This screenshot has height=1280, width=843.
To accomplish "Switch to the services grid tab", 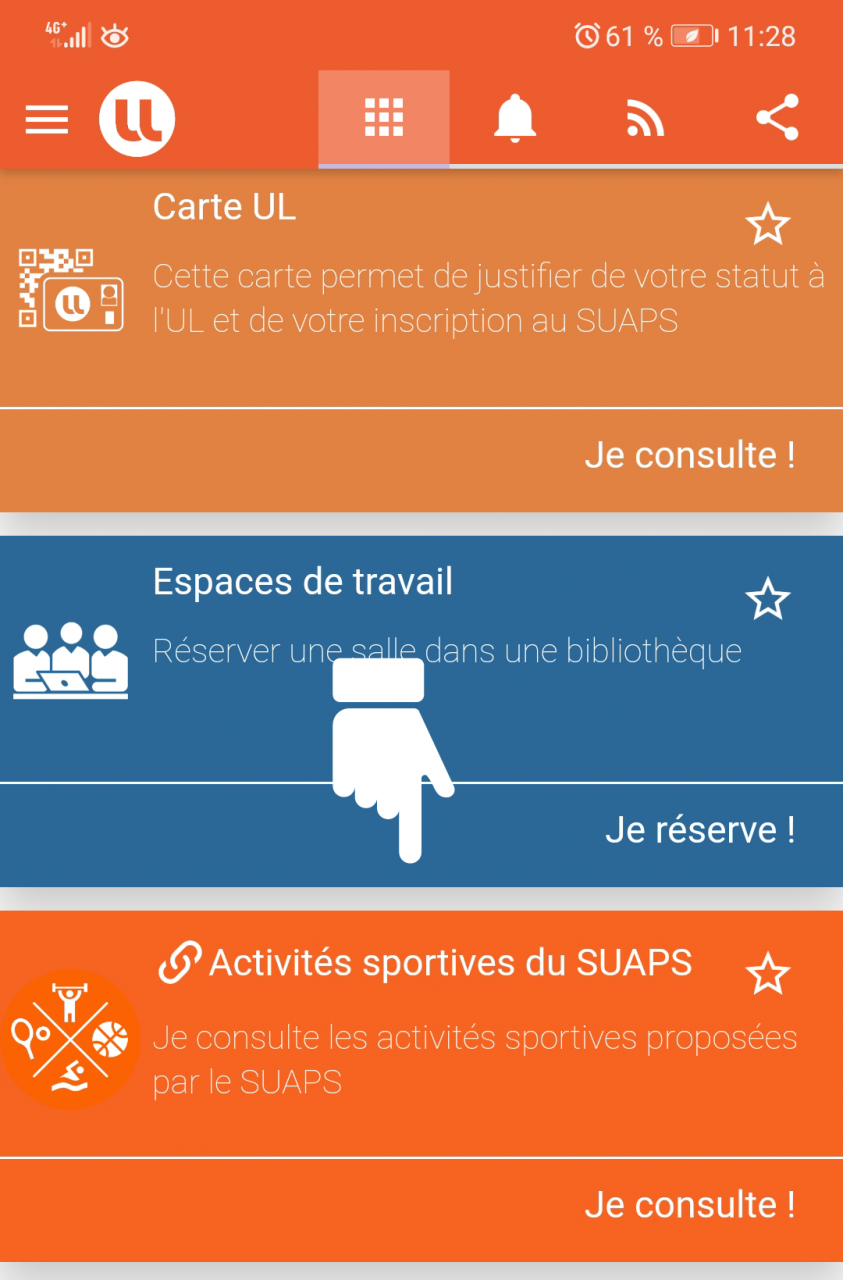I will coord(384,118).
